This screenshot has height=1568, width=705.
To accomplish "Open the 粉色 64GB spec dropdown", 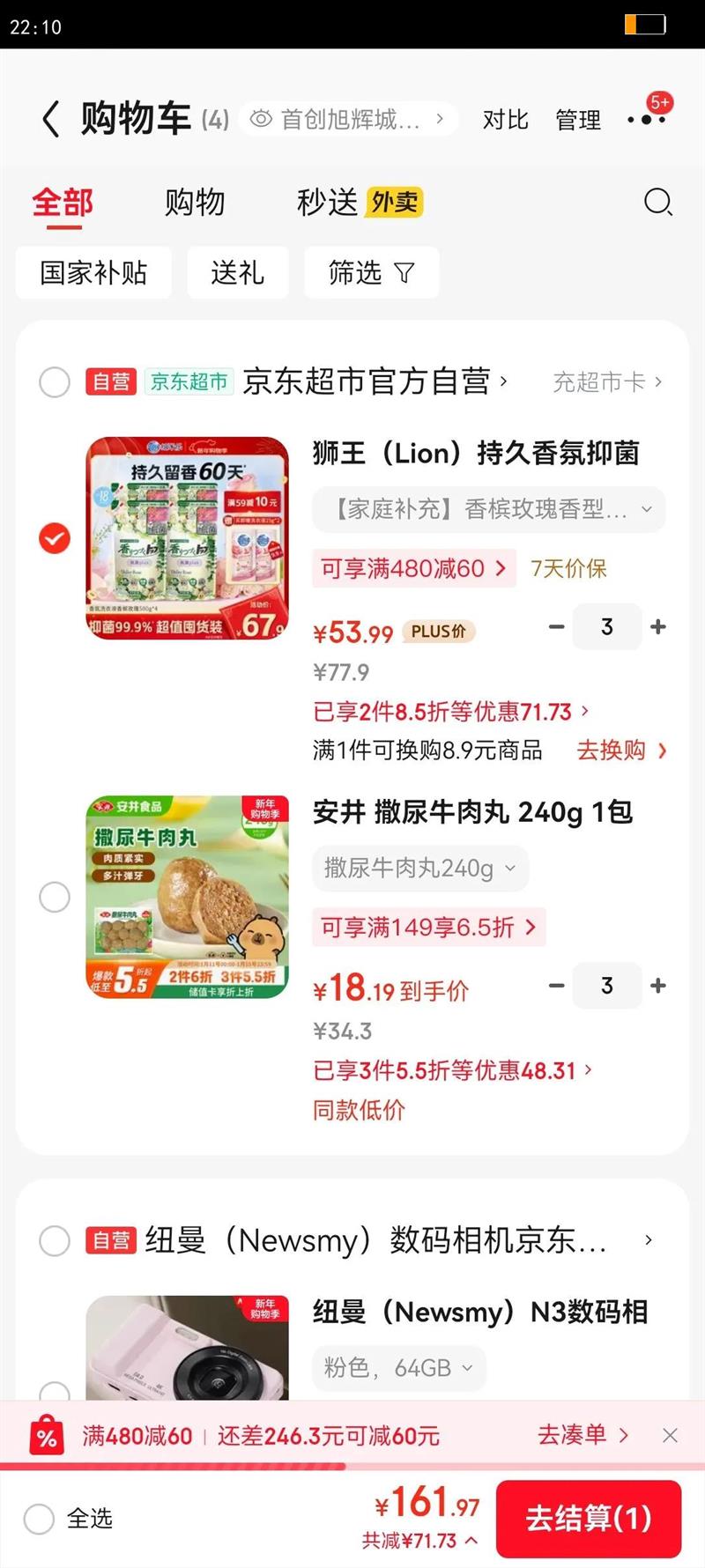I will pyautogui.click(x=467, y=1368).
